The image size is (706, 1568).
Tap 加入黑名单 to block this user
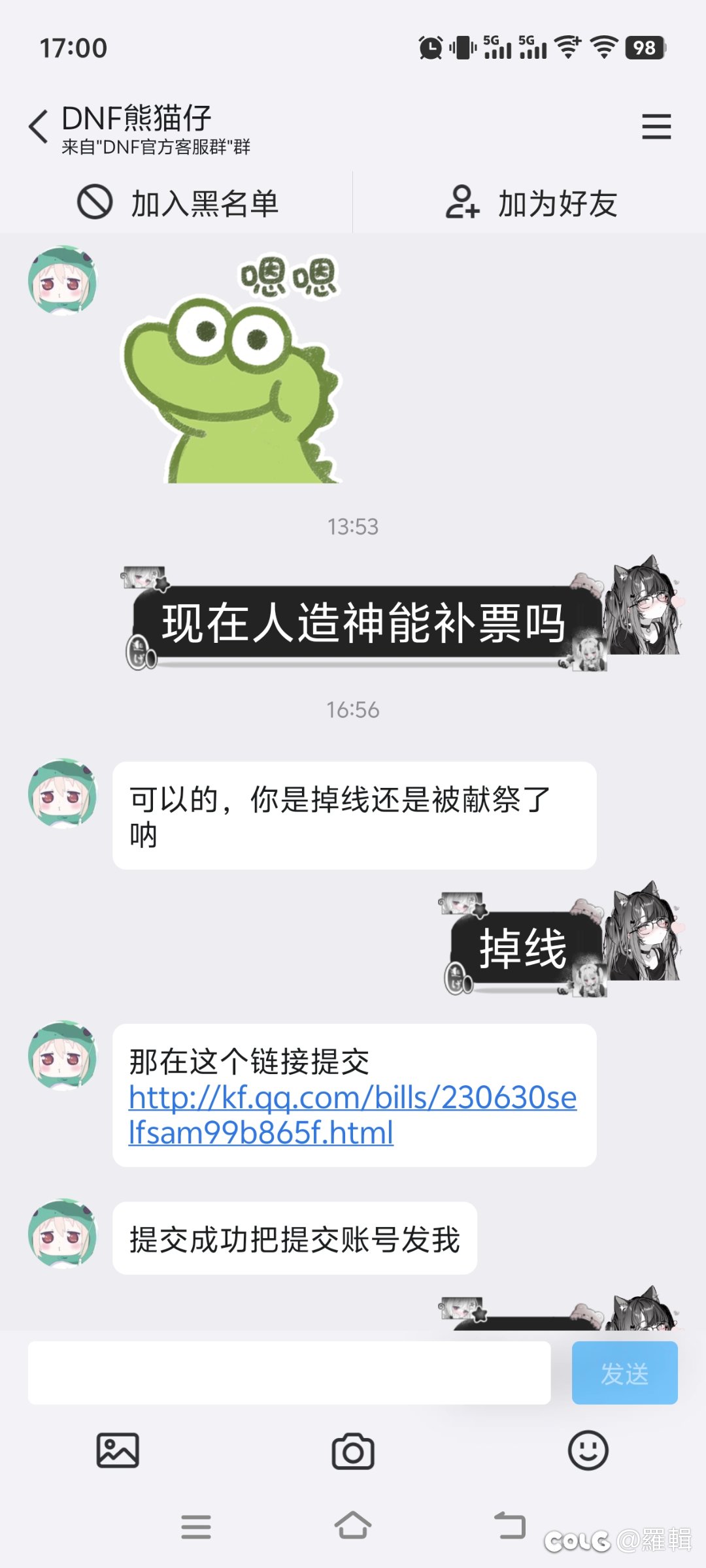pos(176,203)
